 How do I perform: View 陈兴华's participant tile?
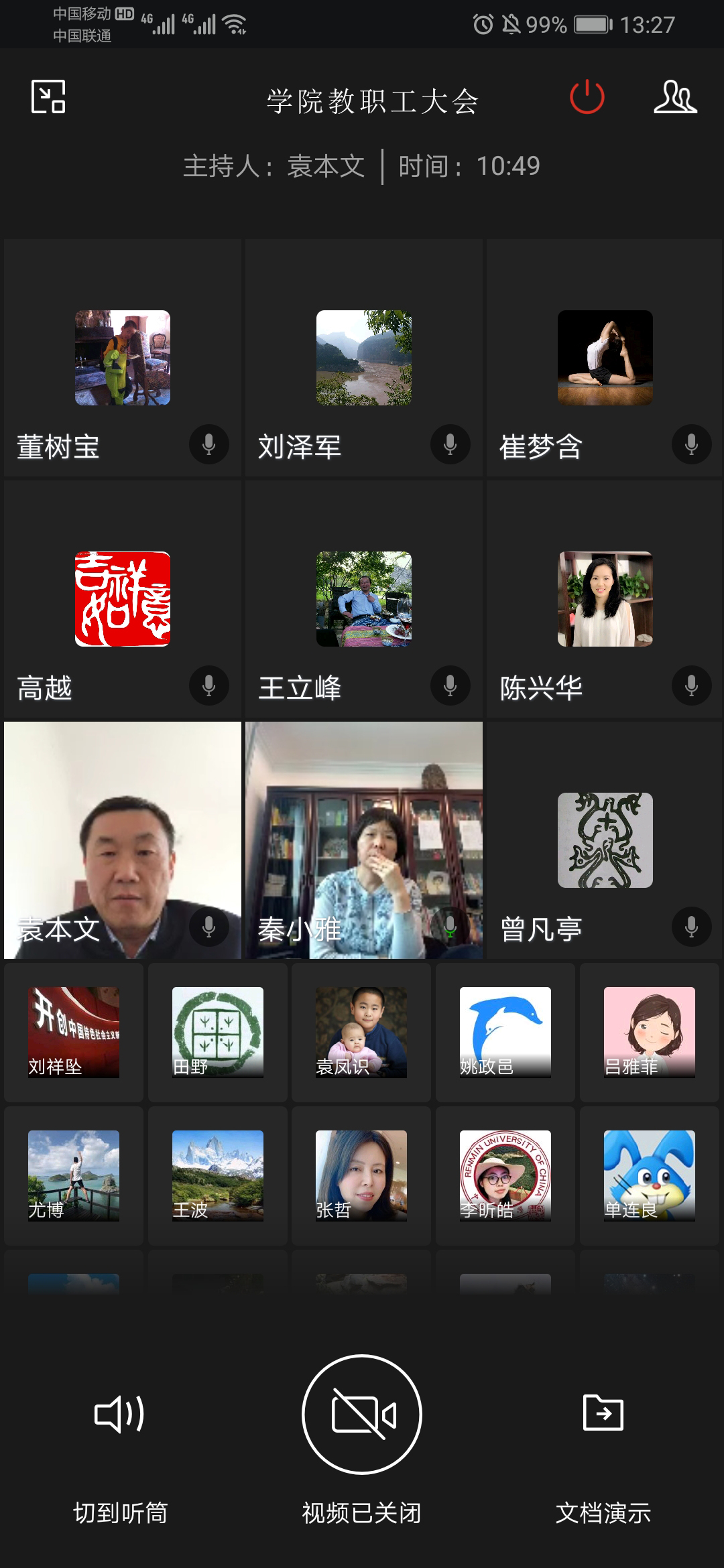coord(605,600)
